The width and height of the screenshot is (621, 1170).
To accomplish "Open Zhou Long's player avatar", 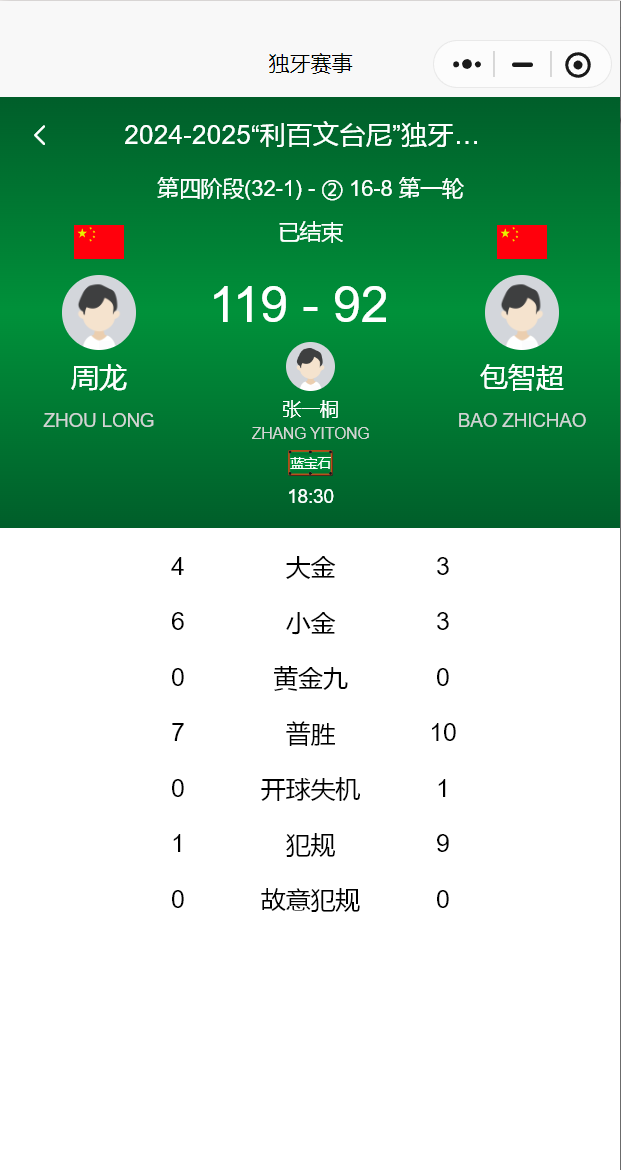I will [x=99, y=312].
